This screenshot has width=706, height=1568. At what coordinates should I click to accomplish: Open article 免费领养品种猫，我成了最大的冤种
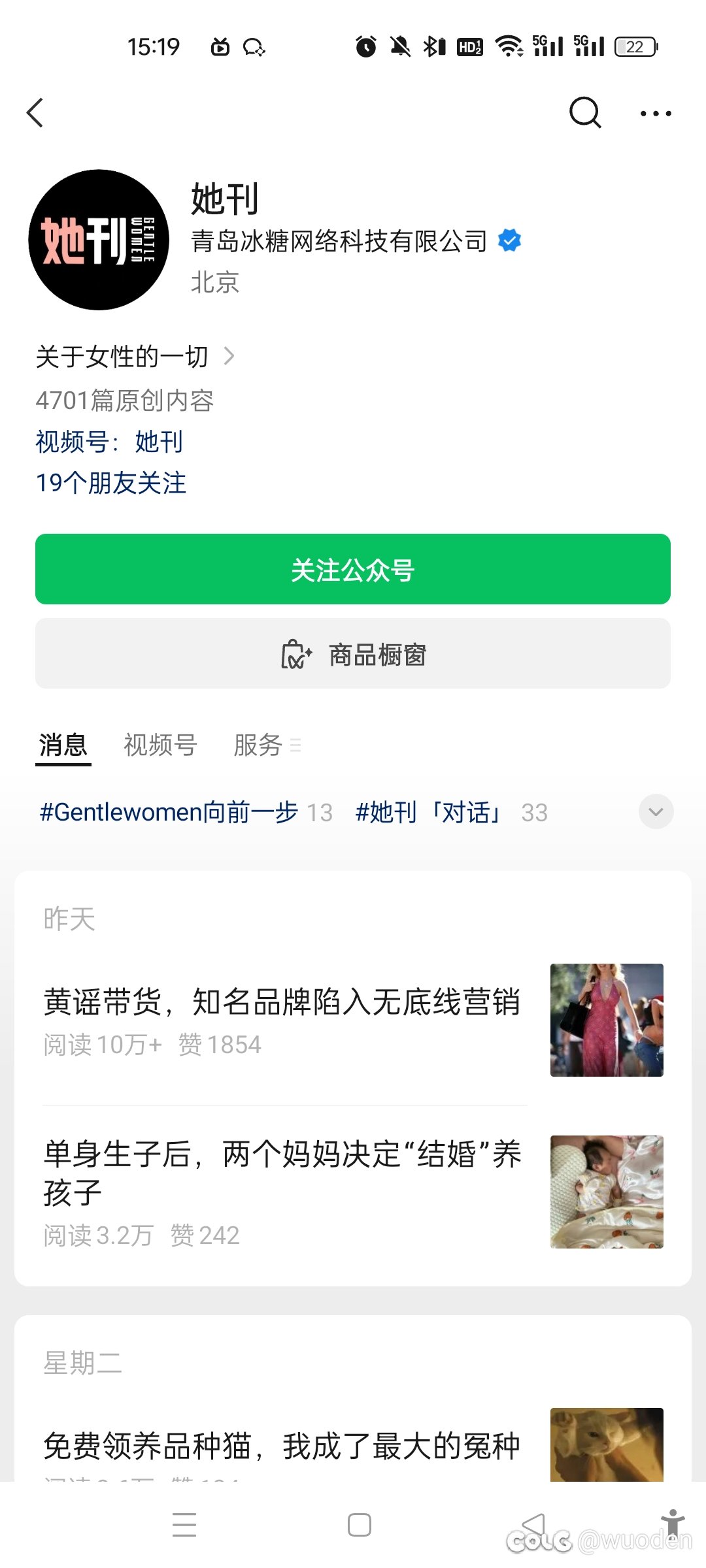click(353, 1444)
